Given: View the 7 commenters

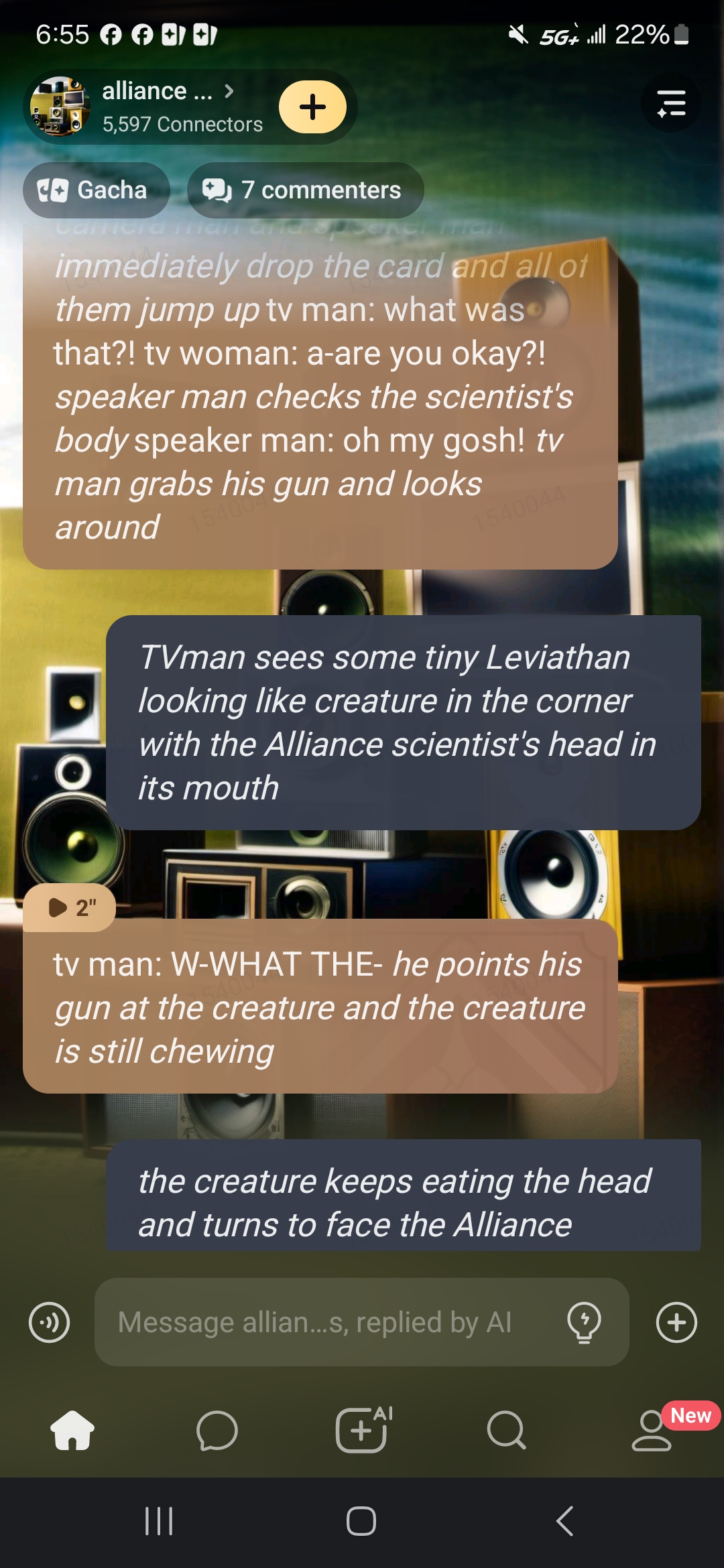Looking at the screenshot, I should pyautogui.click(x=305, y=190).
